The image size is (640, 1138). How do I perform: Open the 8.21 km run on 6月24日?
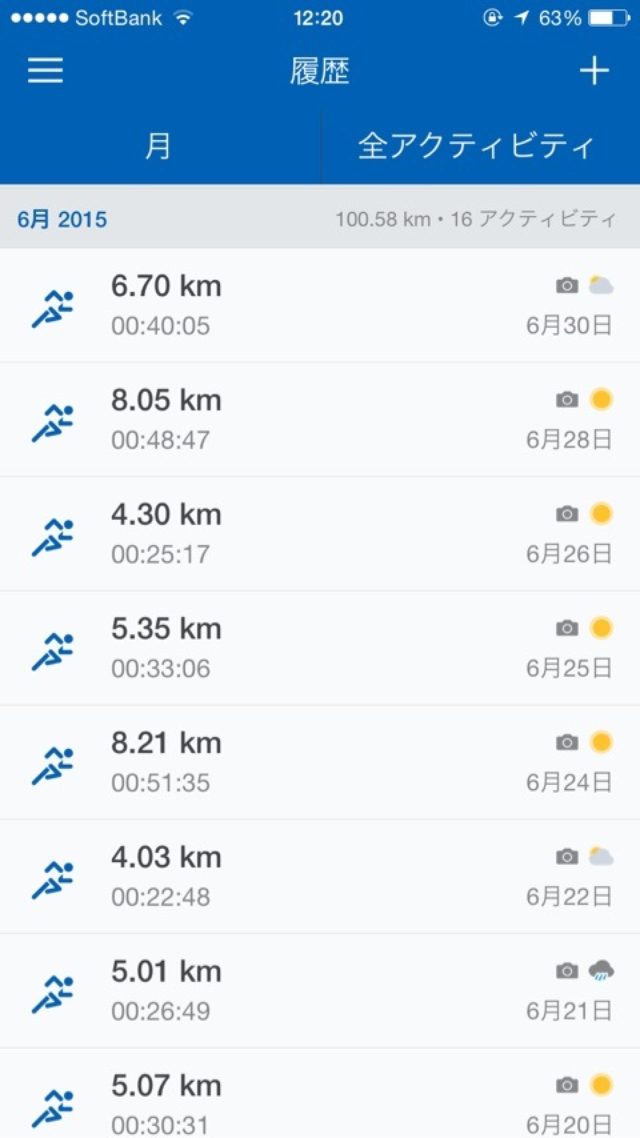click(x=320, y=762)
